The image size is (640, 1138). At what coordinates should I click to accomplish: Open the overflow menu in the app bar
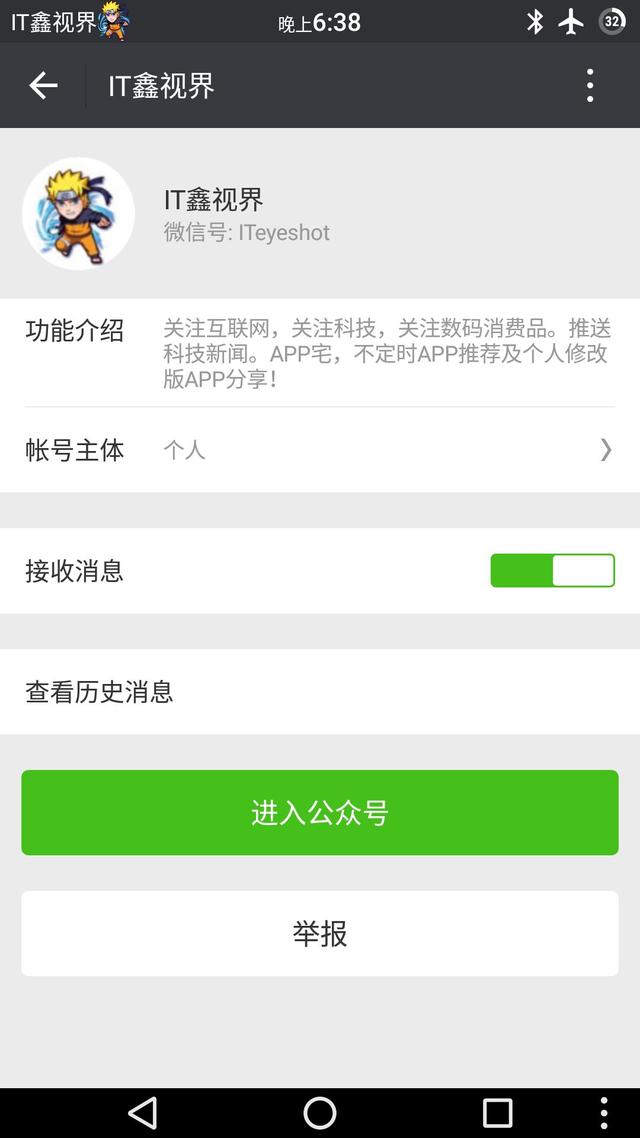(x=590, y=86)
